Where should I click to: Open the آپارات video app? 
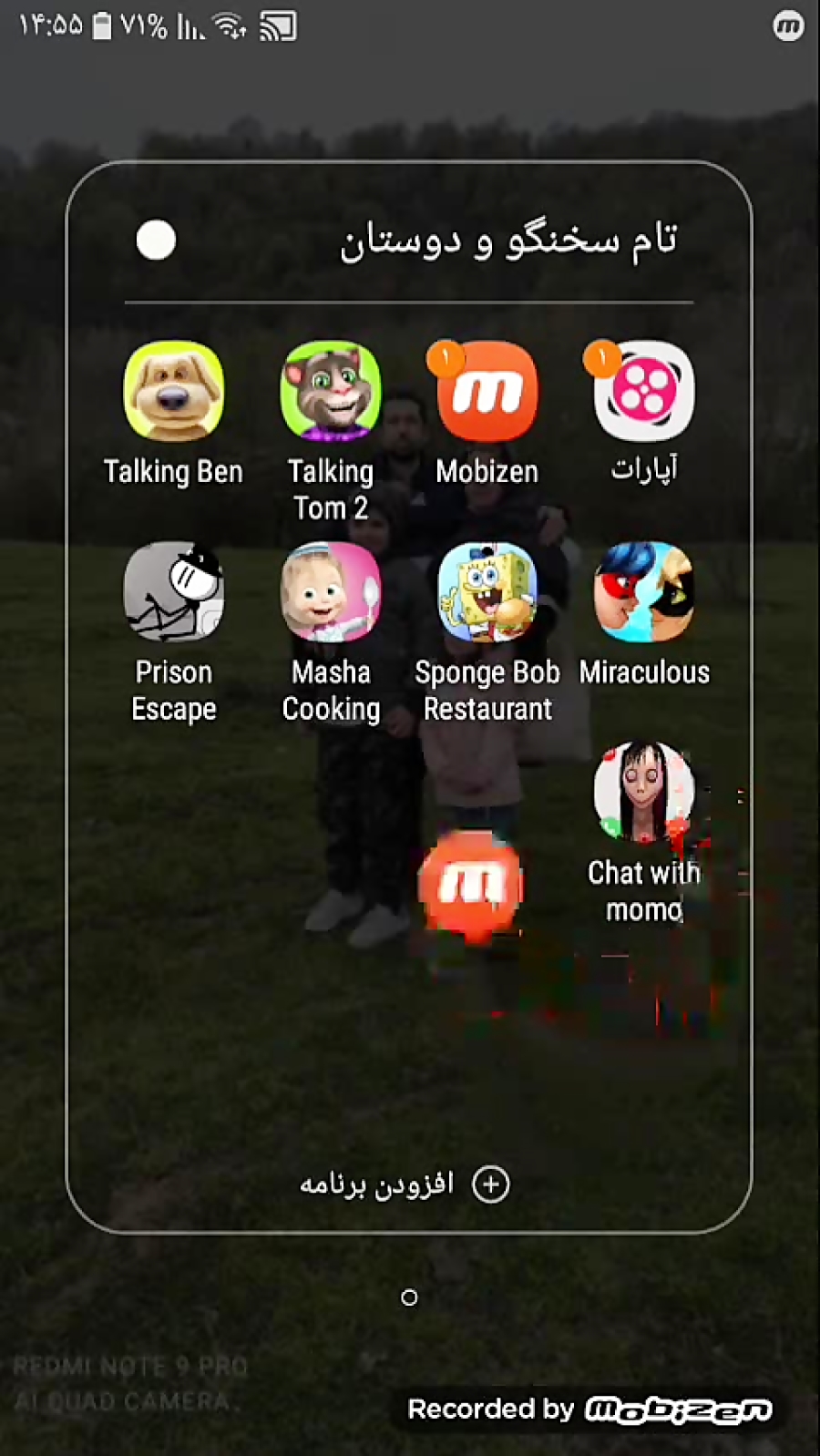click(x=643, y=392)
